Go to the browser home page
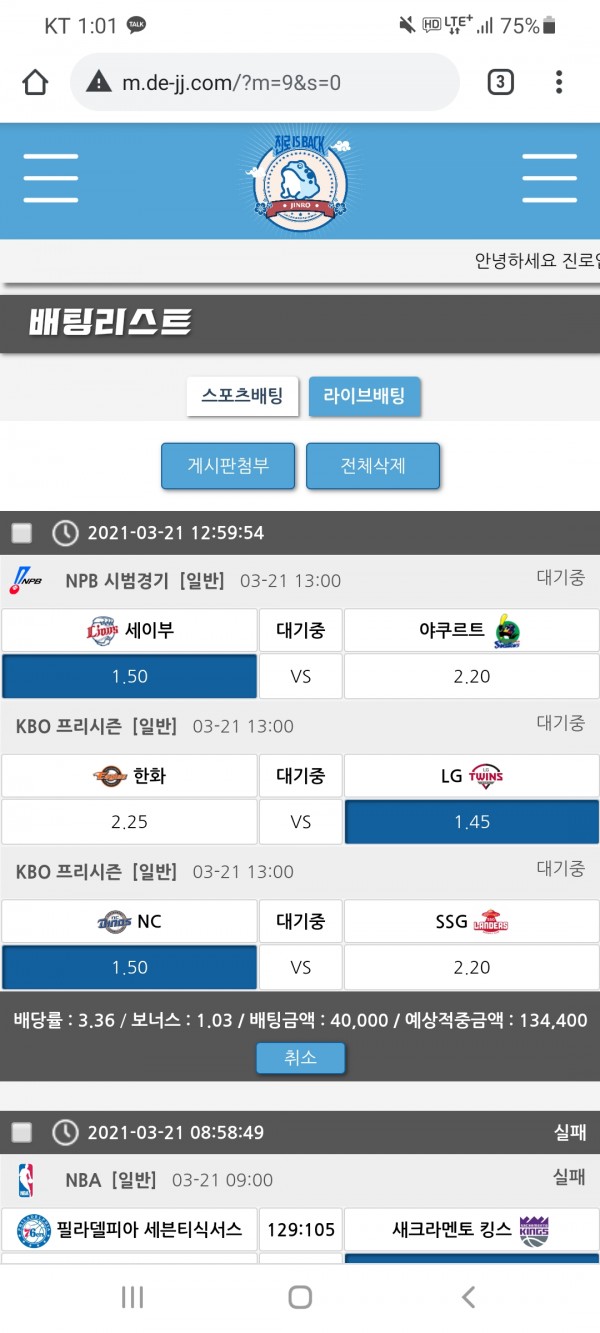The height and width of the screenshot is (1333, 600). [x=35, y=82]
